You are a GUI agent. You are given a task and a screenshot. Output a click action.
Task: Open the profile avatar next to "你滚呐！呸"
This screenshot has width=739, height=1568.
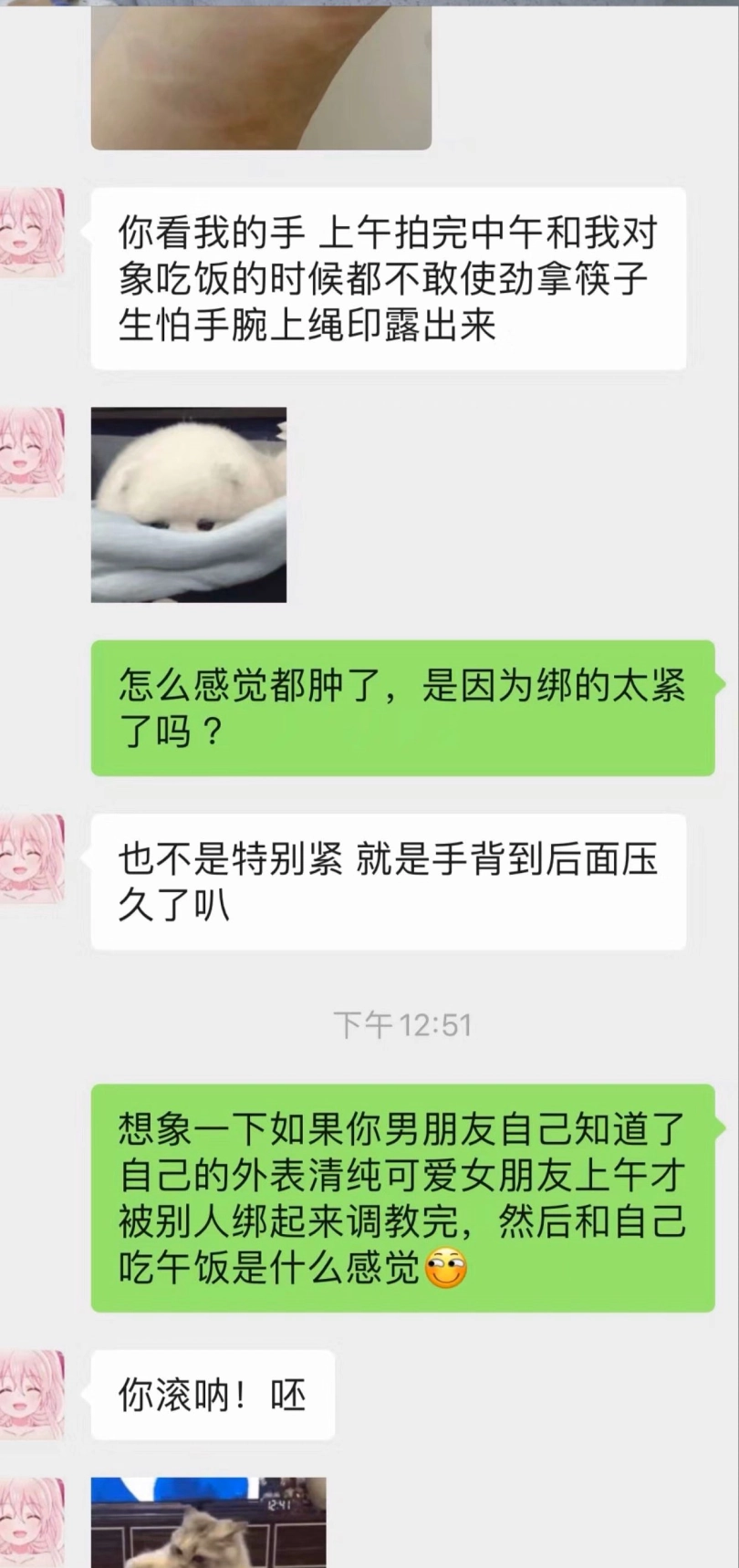tap(33, 1394)
